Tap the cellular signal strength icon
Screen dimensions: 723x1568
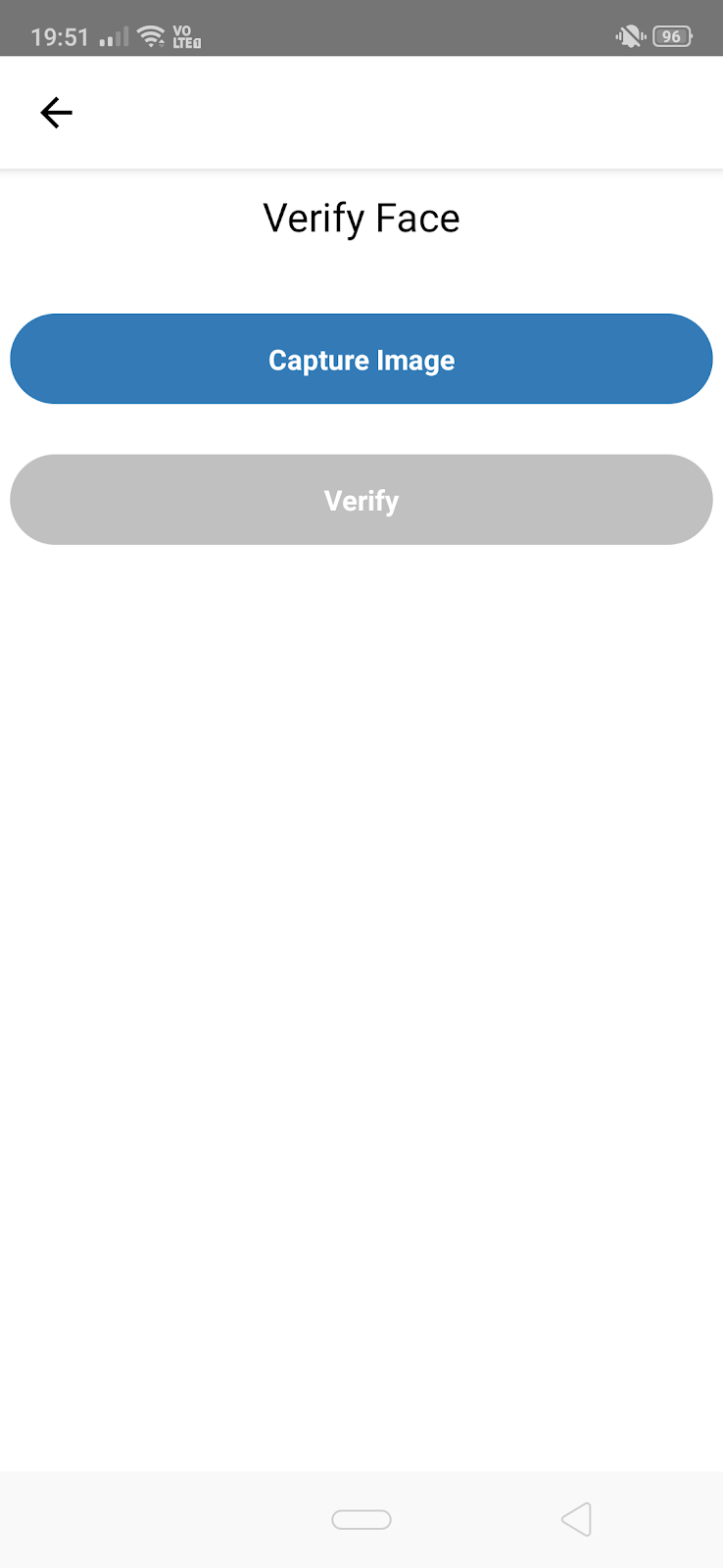pyautogui.click(x=112, y=37)
